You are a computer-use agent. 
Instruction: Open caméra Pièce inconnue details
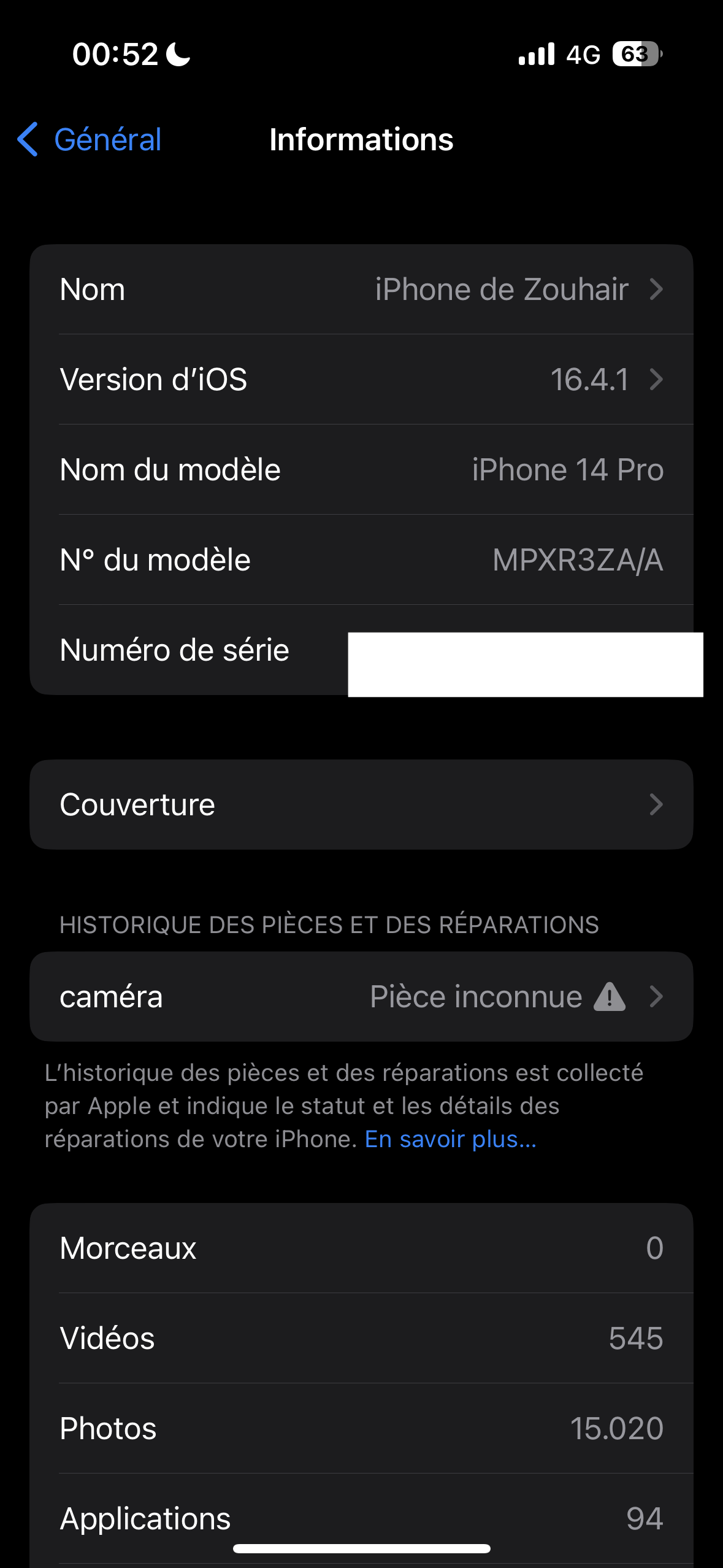point(361,997)
